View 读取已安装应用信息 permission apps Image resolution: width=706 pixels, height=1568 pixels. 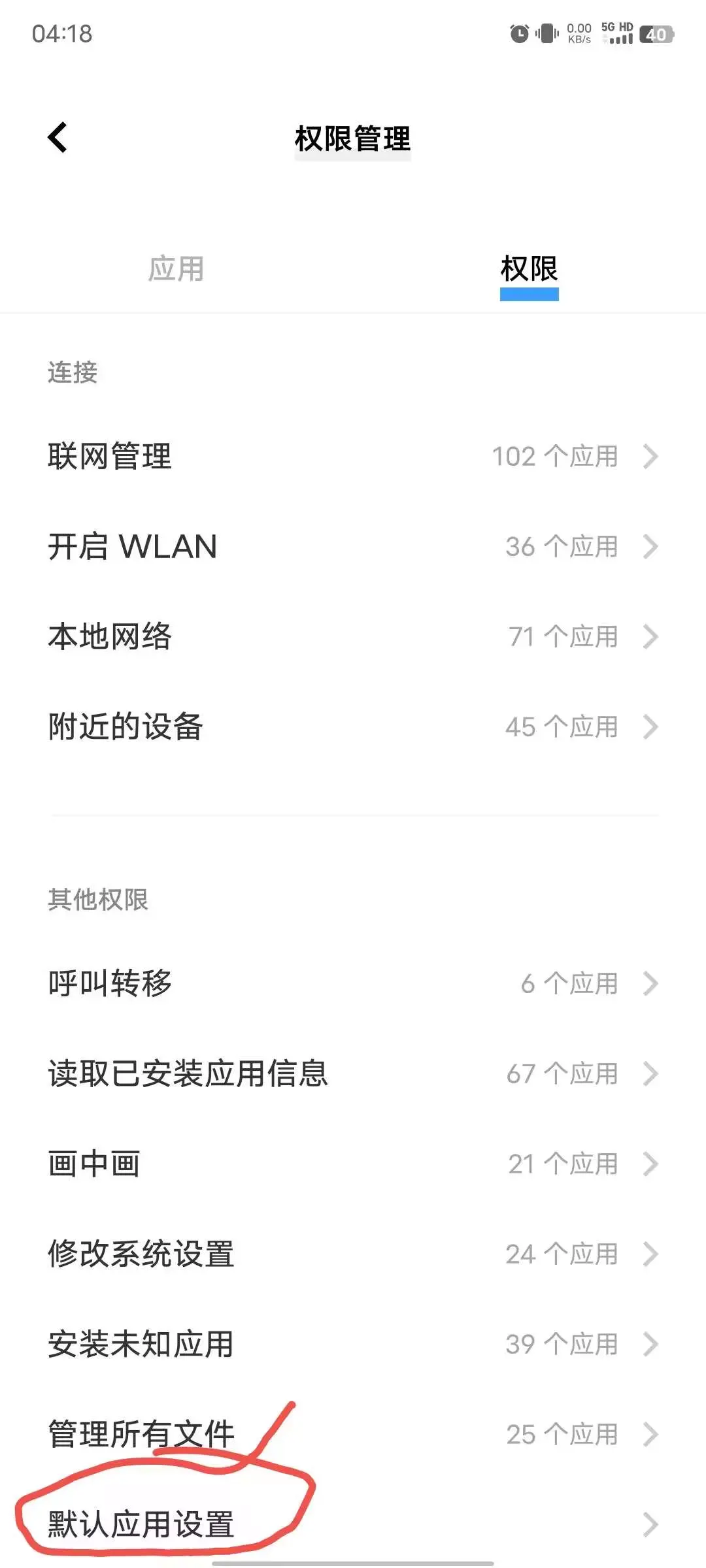[x=353, y=1073]
